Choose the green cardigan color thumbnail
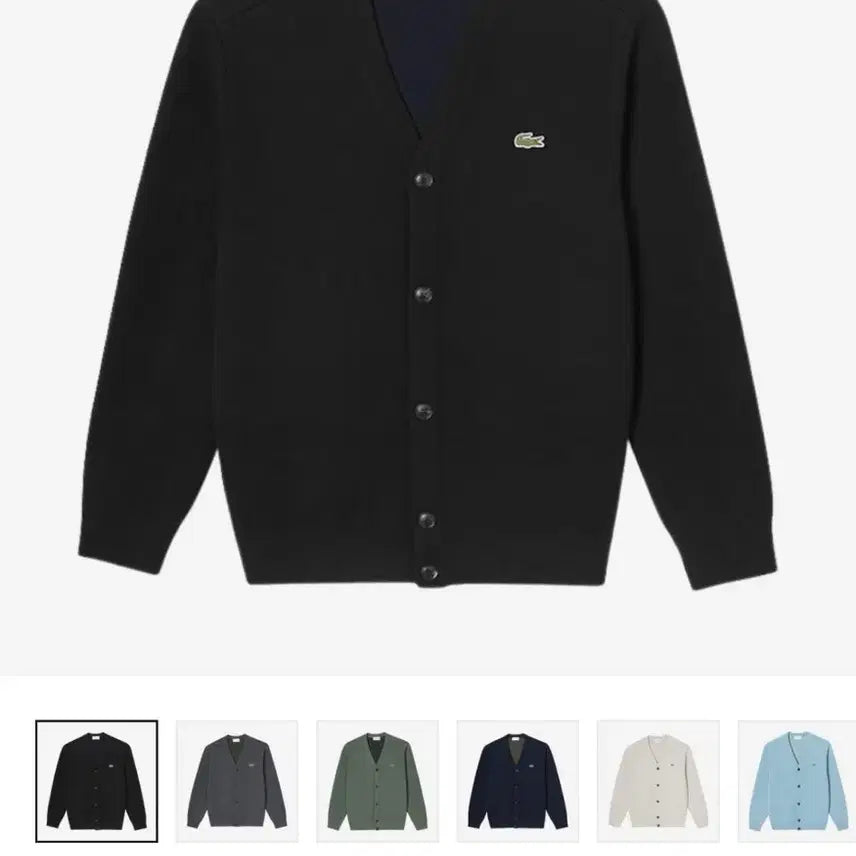 click(377, 781)
